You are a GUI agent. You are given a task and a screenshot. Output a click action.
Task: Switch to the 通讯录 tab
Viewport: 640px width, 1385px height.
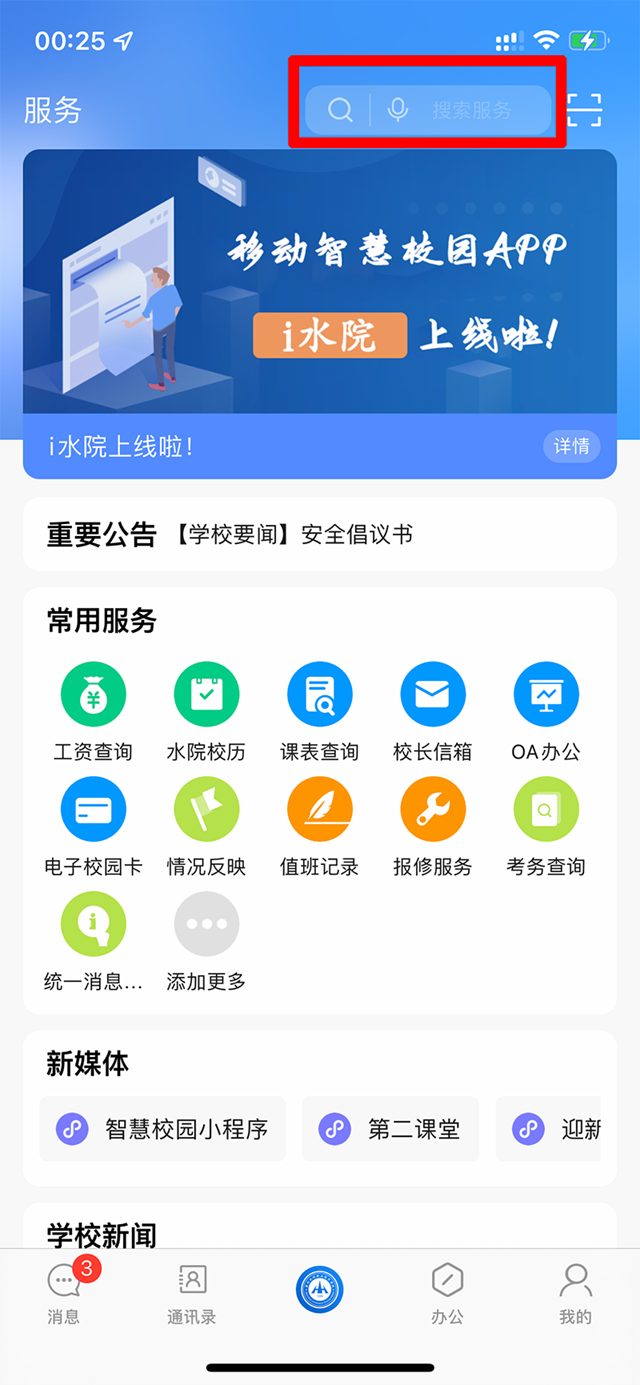pos(192,1293)
